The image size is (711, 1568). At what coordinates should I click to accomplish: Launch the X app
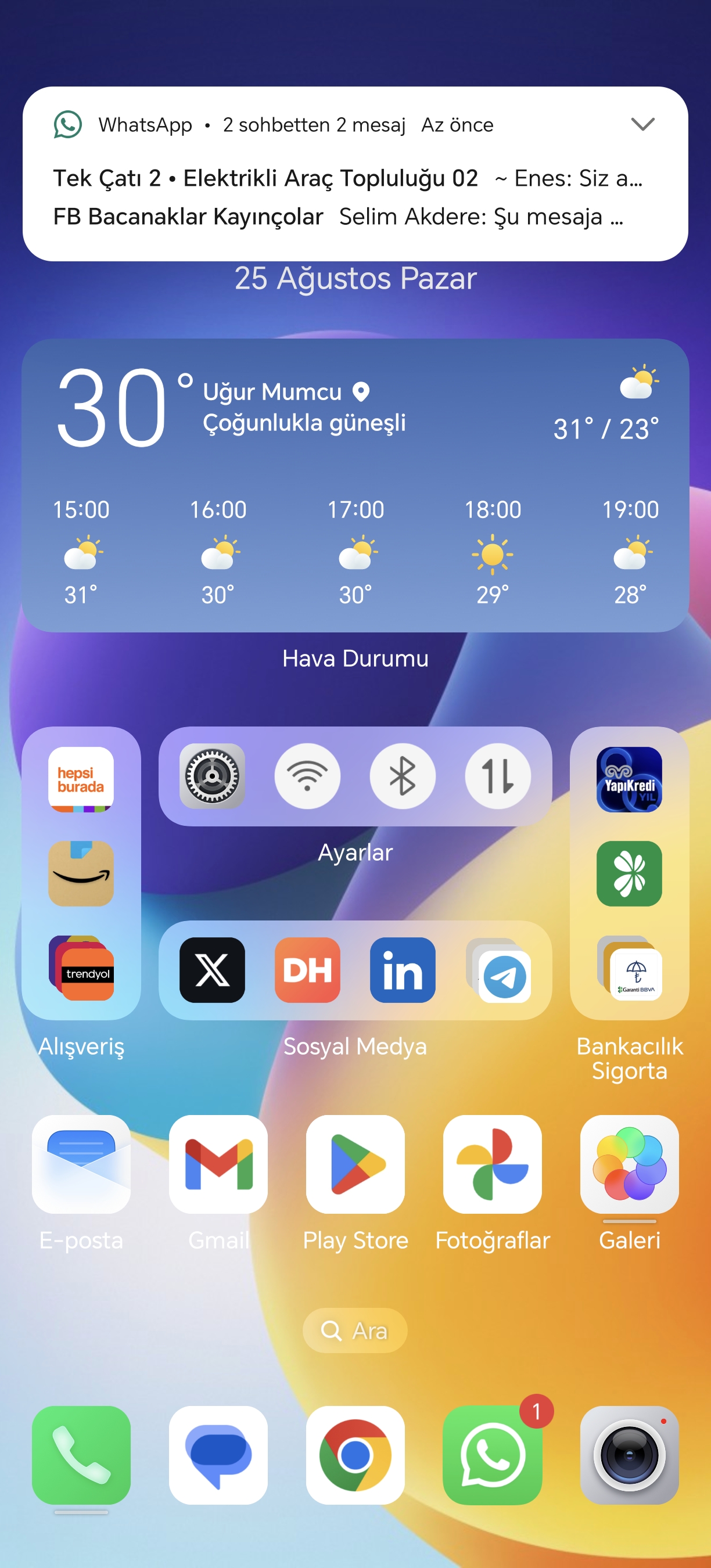213,970
